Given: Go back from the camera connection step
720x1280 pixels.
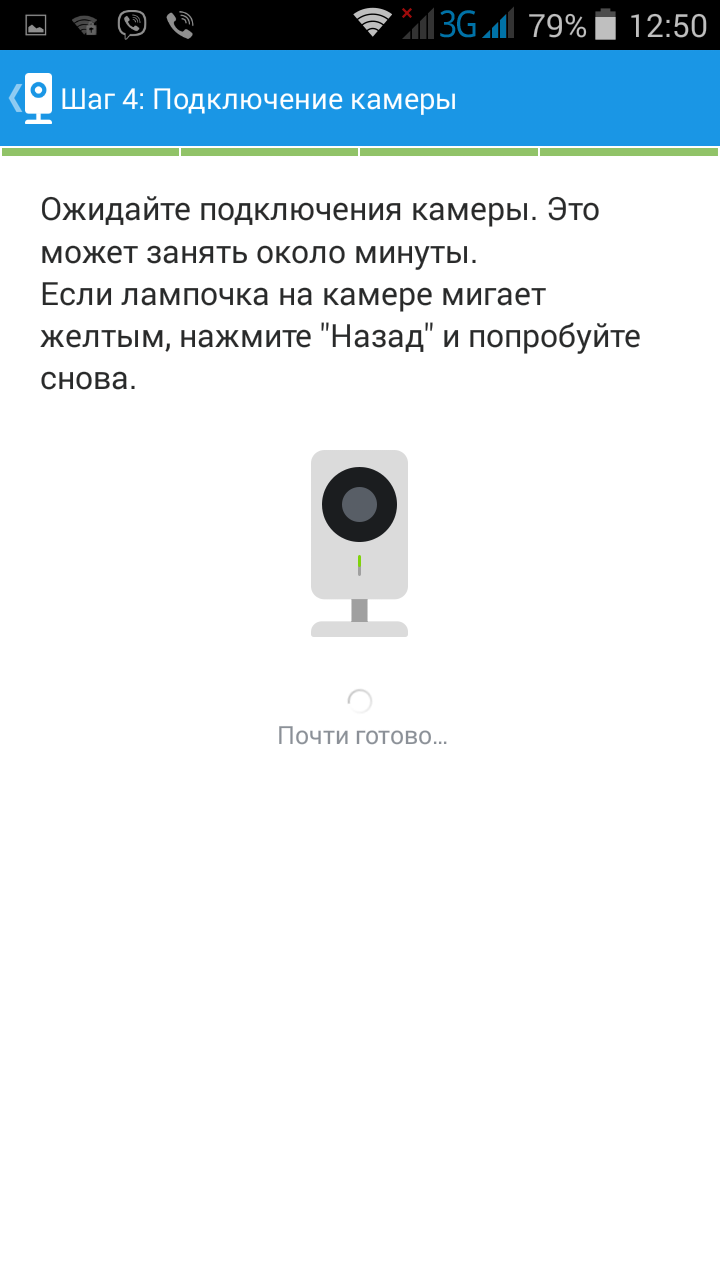Looking at the screenshot, I should point(28,99).
